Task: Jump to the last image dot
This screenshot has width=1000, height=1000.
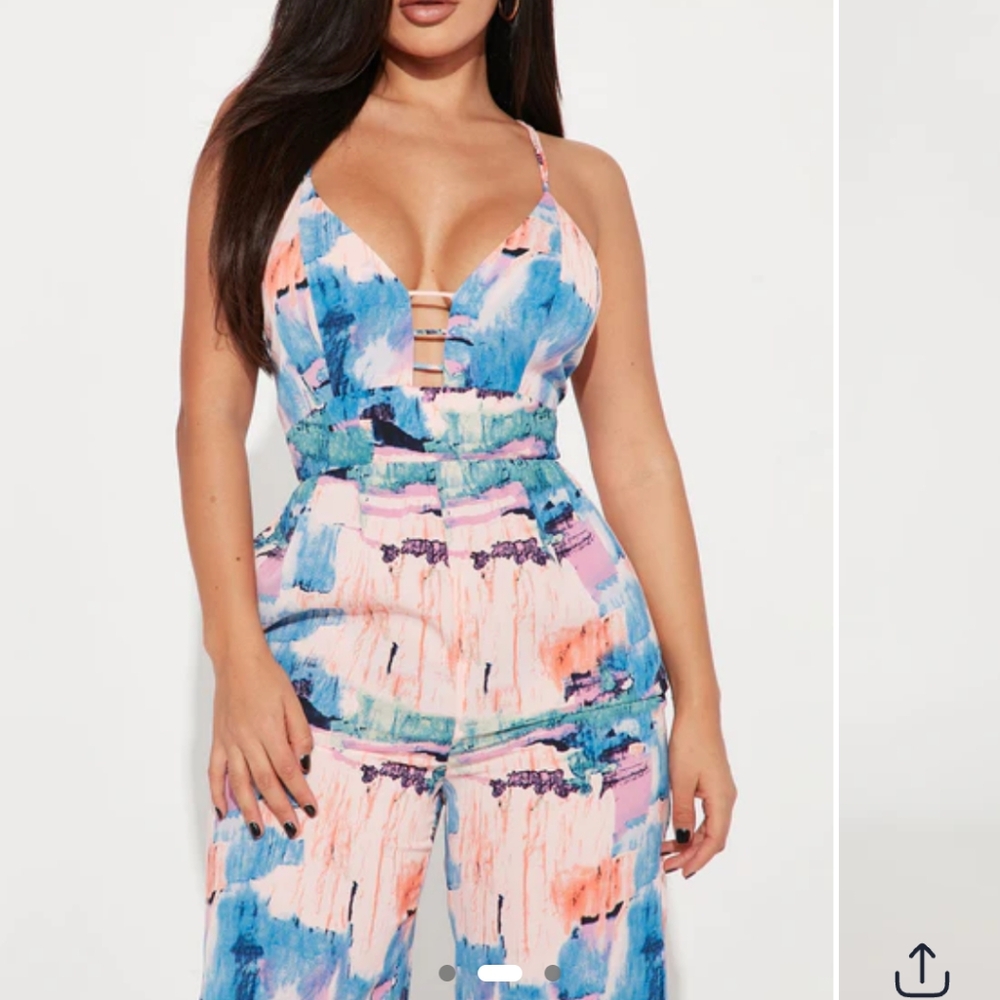Action: point(552,973)
